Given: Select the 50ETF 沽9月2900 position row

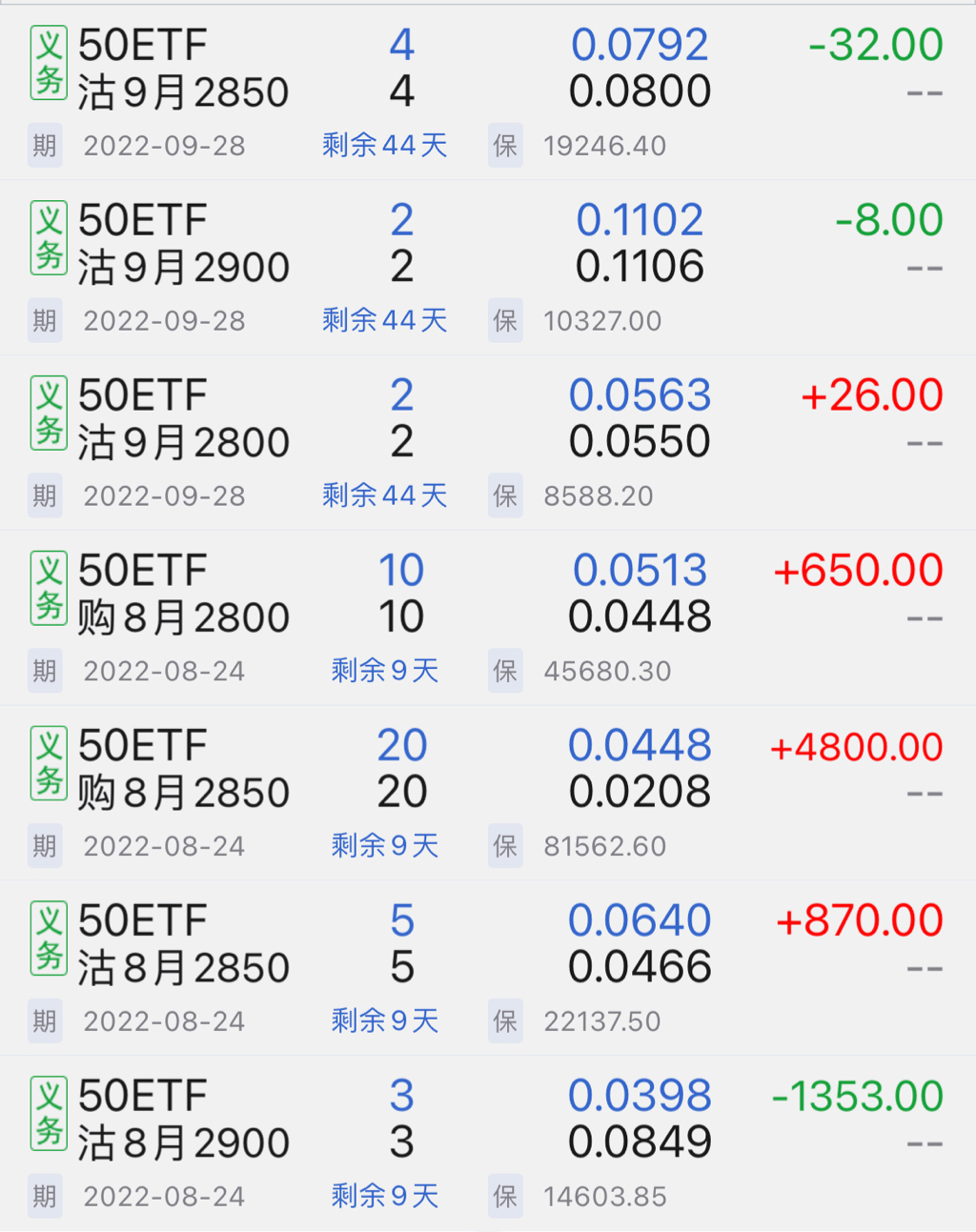Looking at the screenshot, I should pyautogui.click(x=183, y=245).
